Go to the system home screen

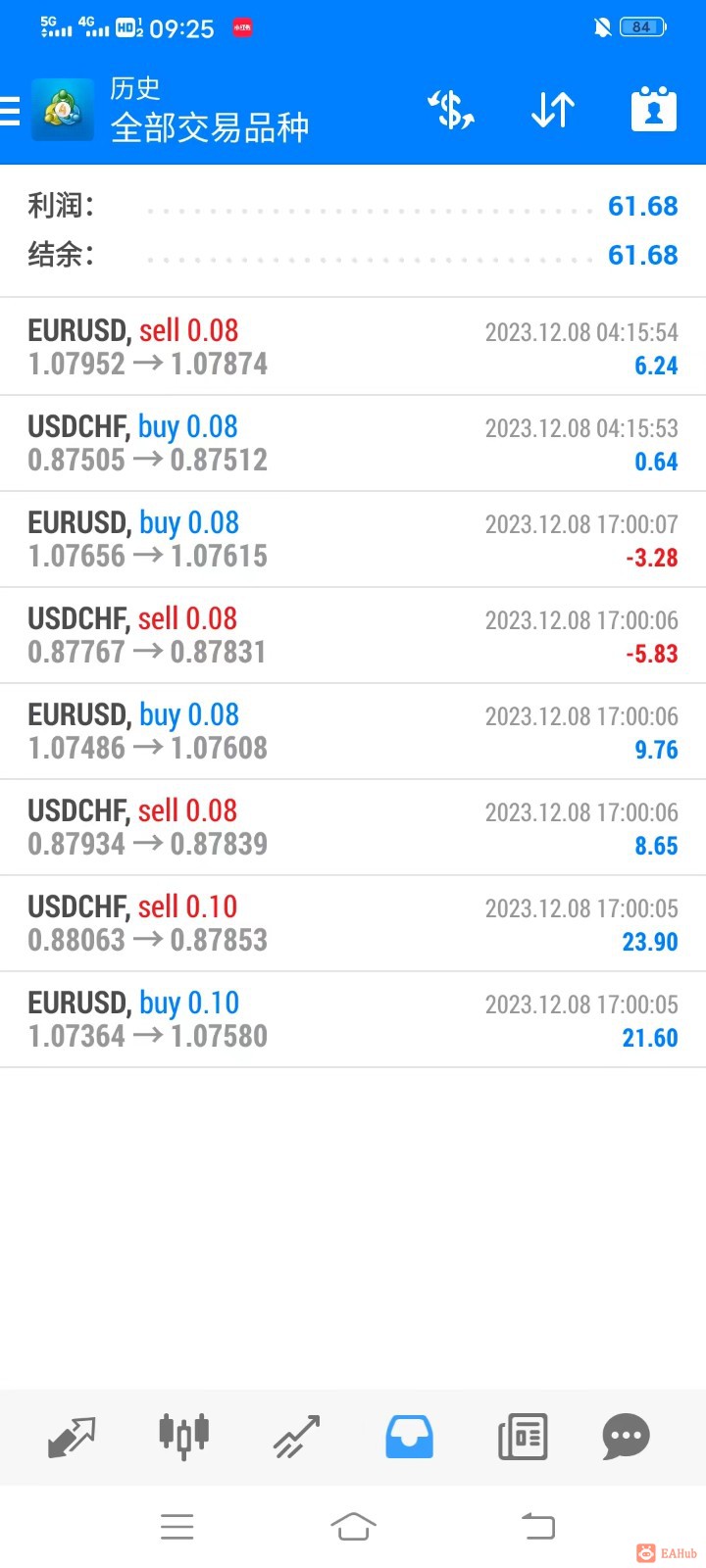click(353, 1526)
